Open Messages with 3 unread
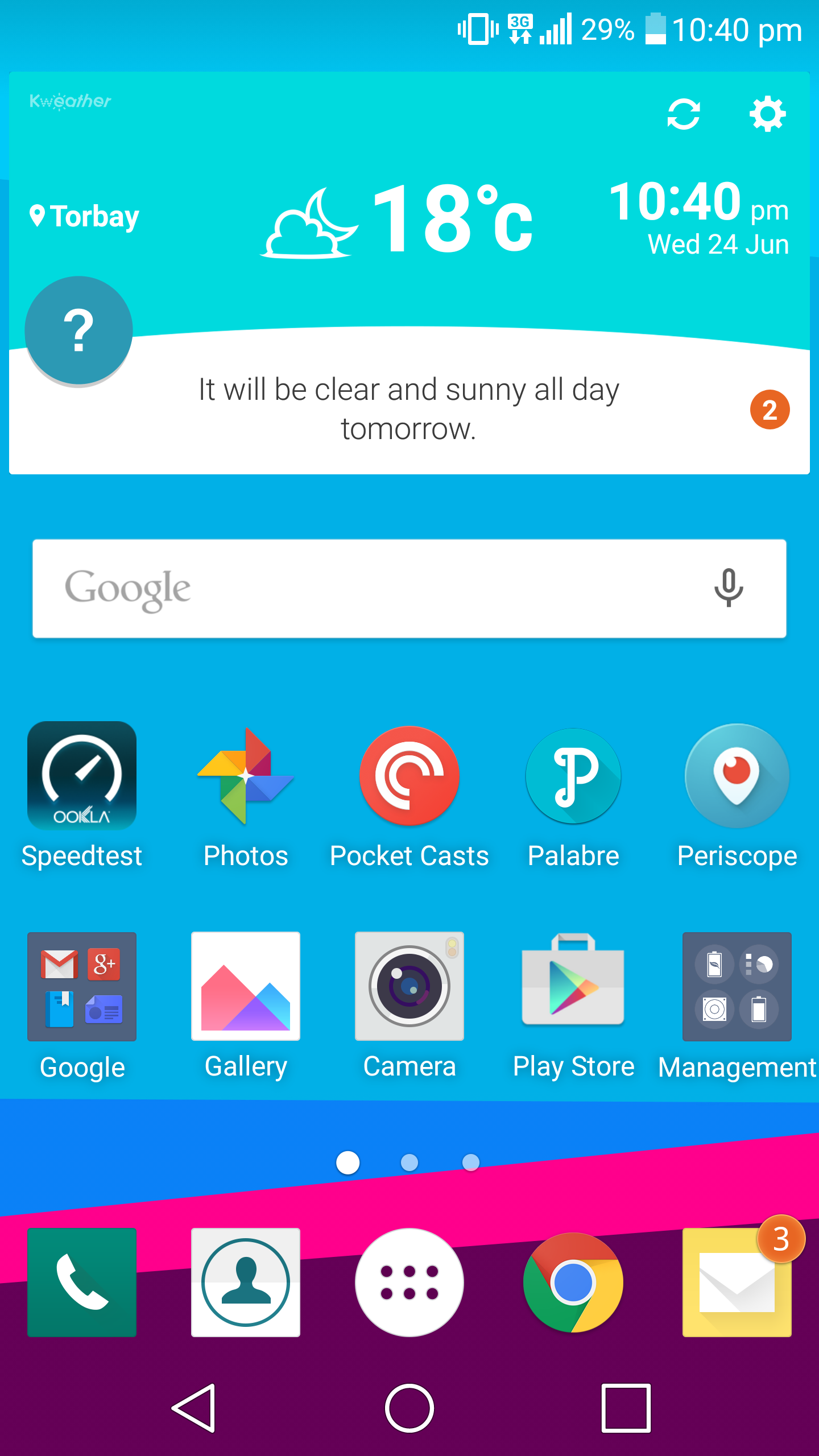Screen dimensions: 819x1456 coord(737,1283)
